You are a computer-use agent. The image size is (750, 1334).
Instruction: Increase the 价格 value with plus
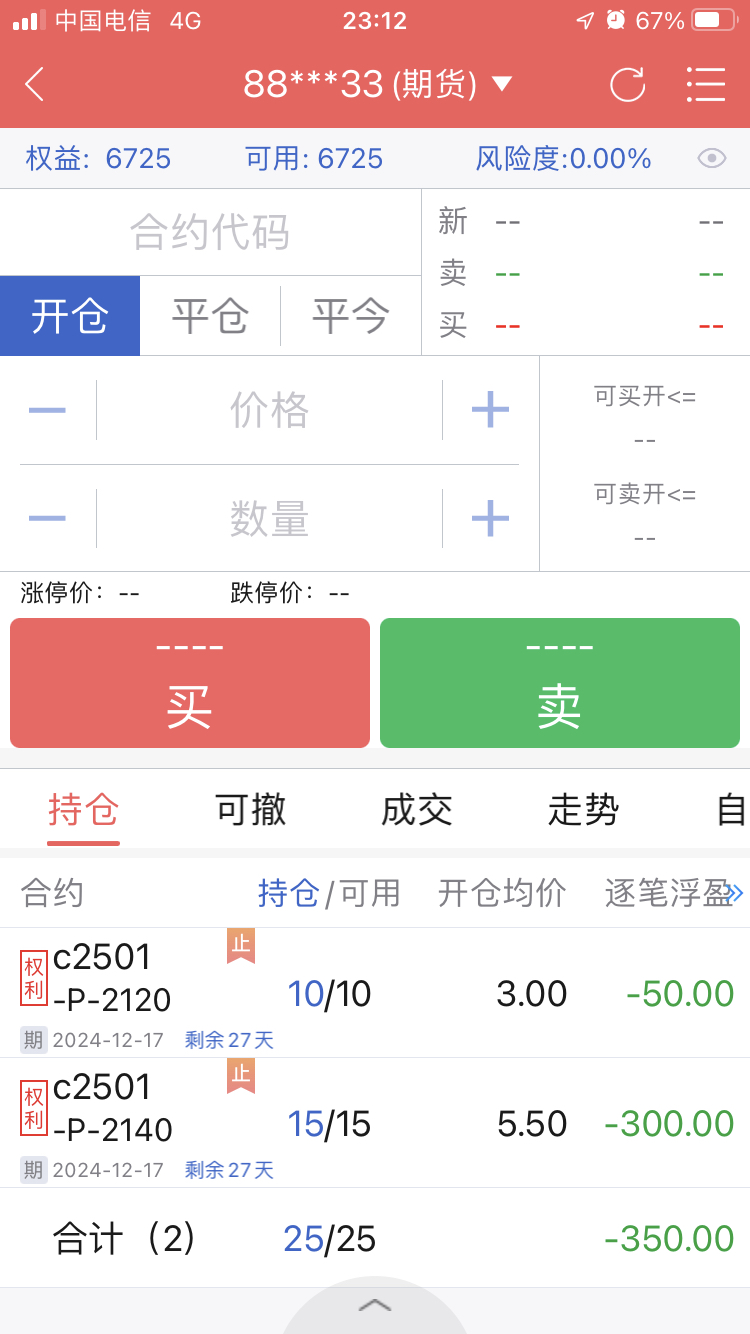click(x=490, y=410)
